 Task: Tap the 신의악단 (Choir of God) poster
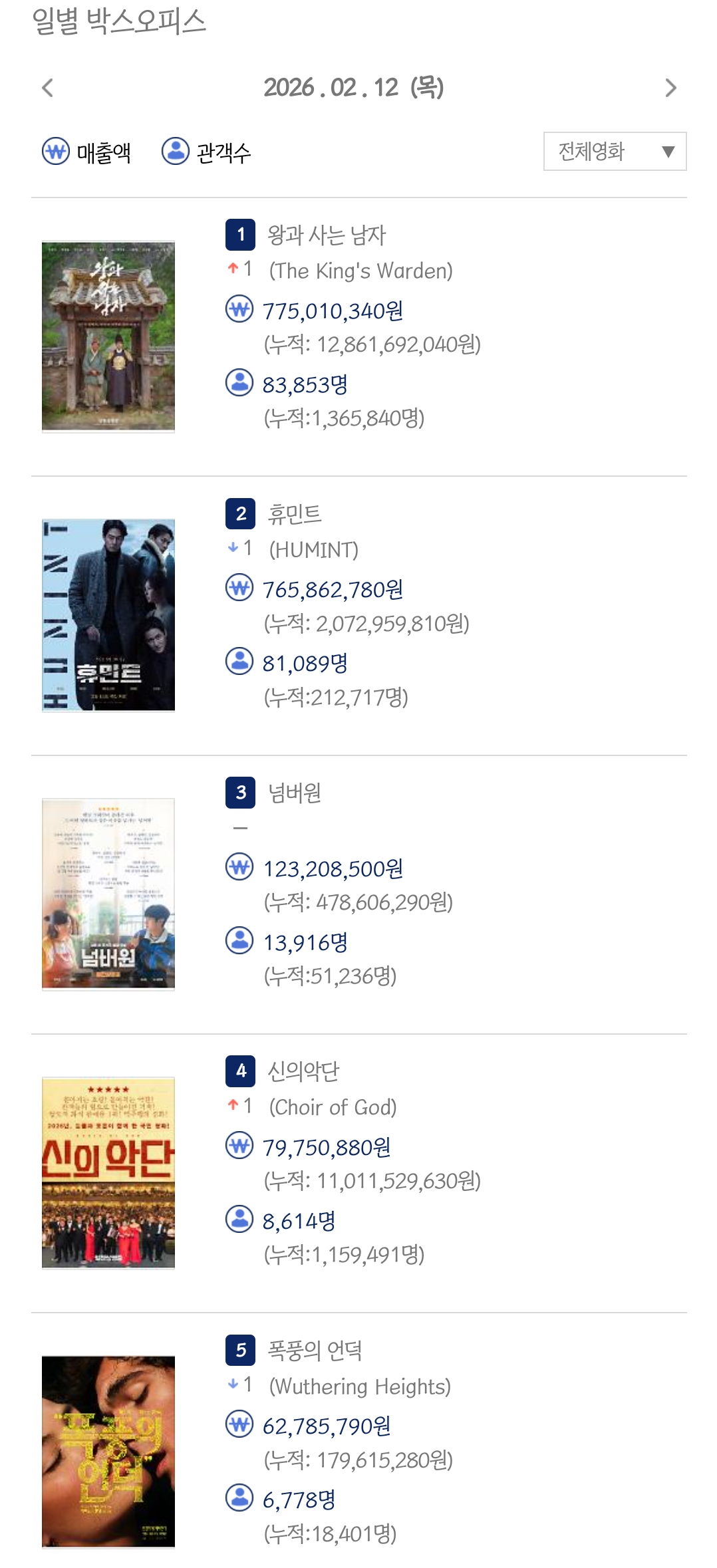(108, 1172)
